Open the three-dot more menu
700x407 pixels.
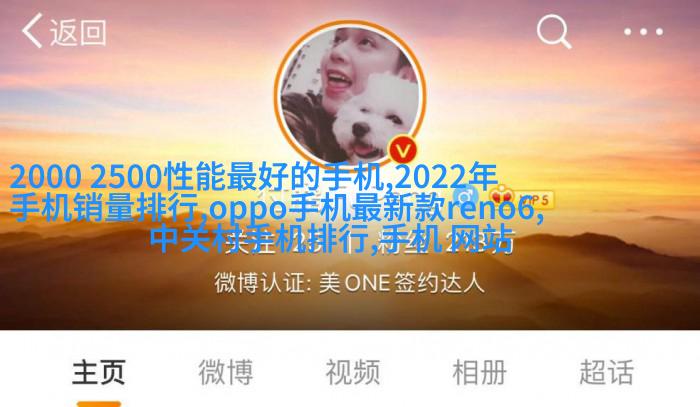tap(643, 32)
